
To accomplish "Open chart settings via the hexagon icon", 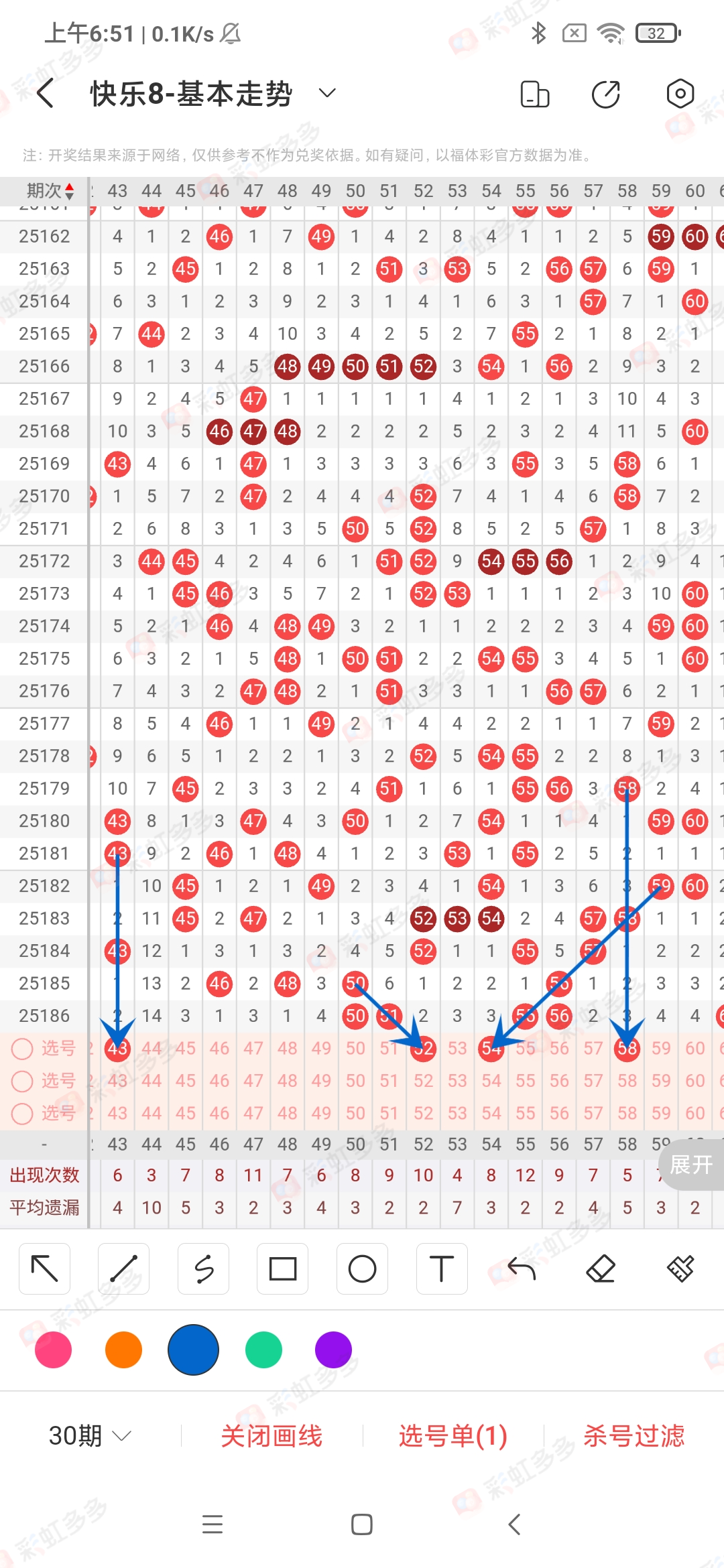I will click(x=680, y=94).
